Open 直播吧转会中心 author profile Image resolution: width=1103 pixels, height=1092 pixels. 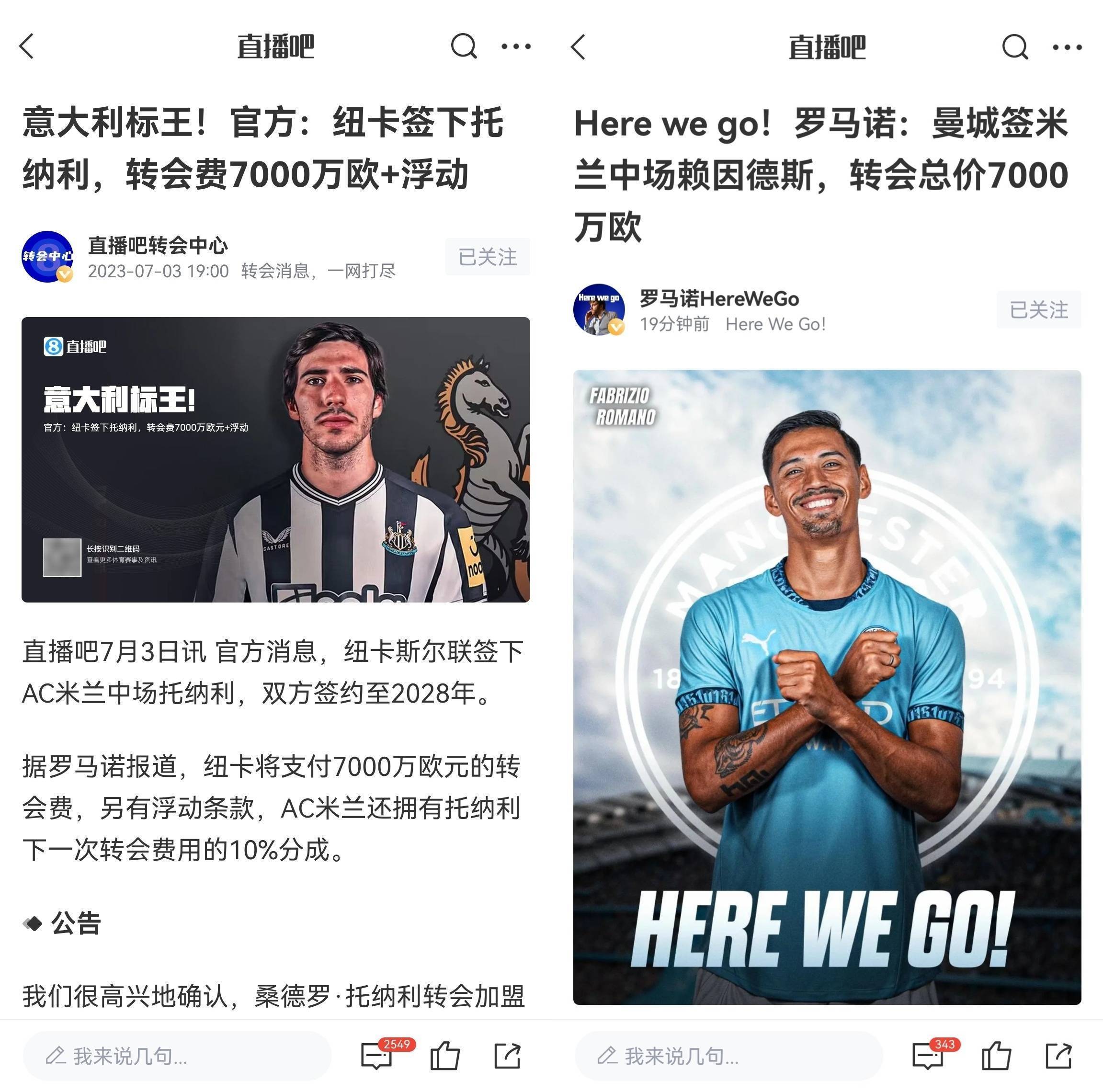pos(48,257)
